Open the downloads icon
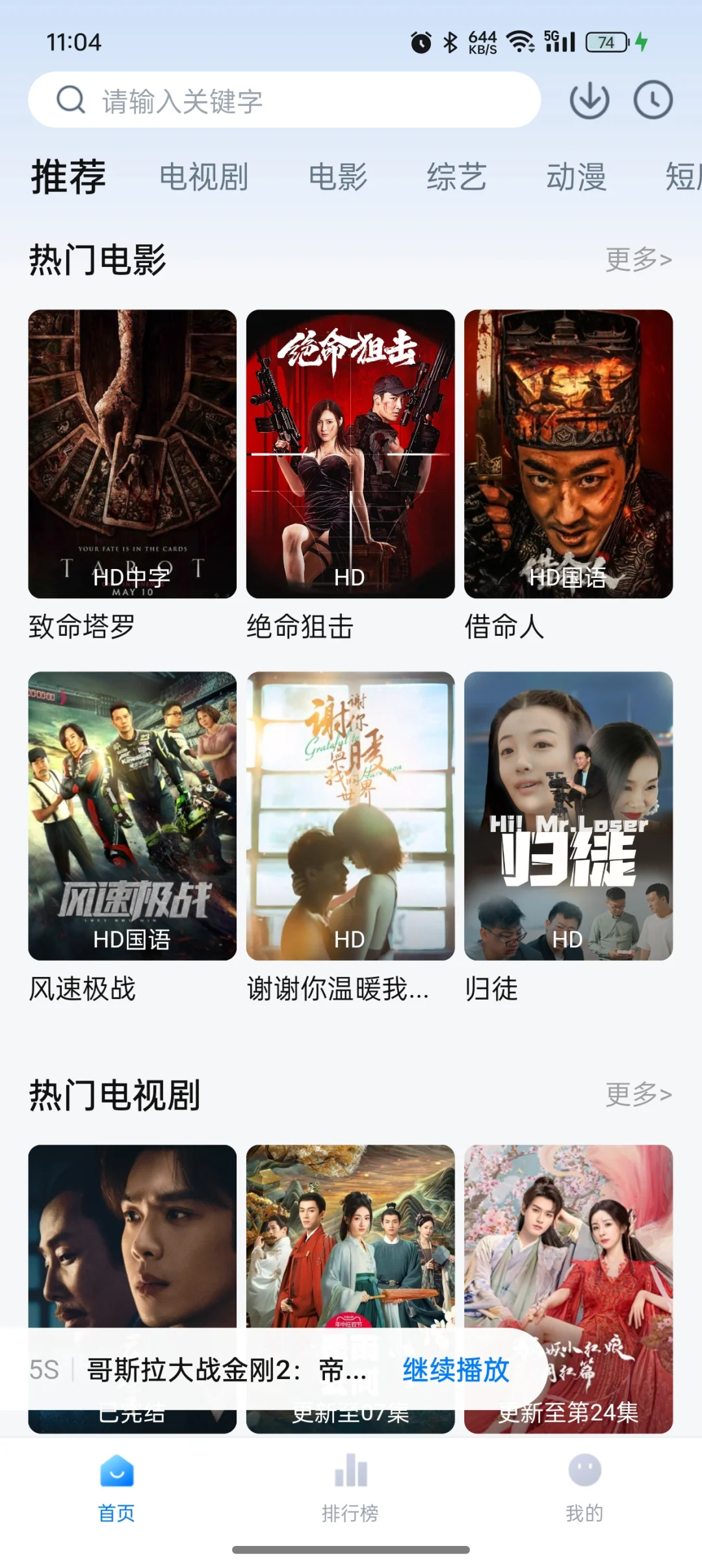The width and height of the screenshot is (702, 1568). [x=589, y=100]
